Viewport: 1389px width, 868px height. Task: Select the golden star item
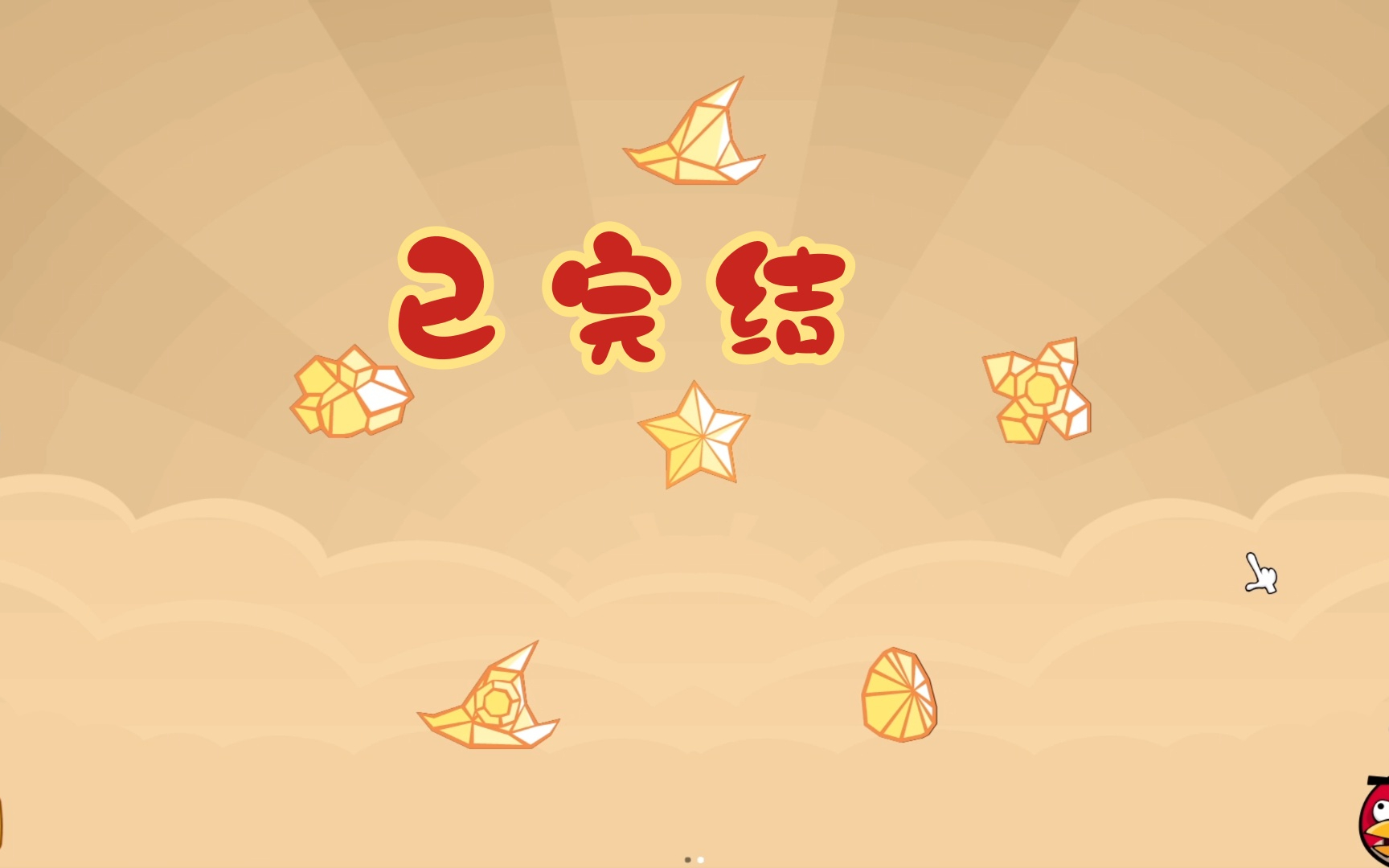pos(694,436)
